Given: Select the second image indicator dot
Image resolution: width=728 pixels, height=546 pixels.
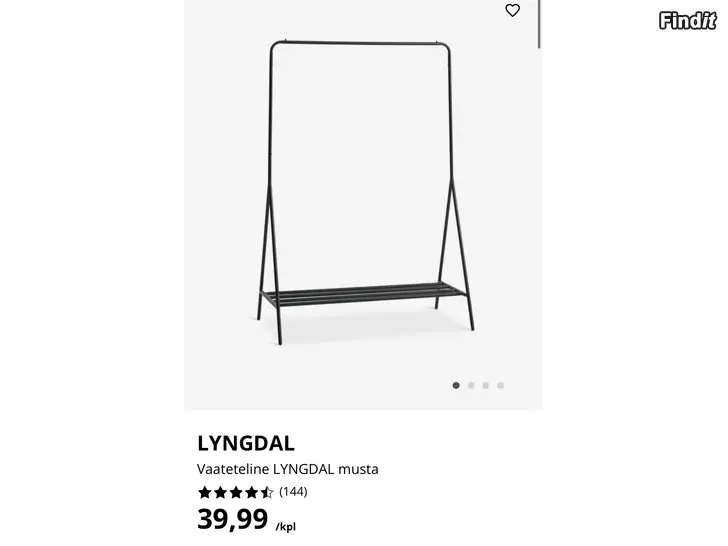Looking at the screenshot, I should [471, 385].
